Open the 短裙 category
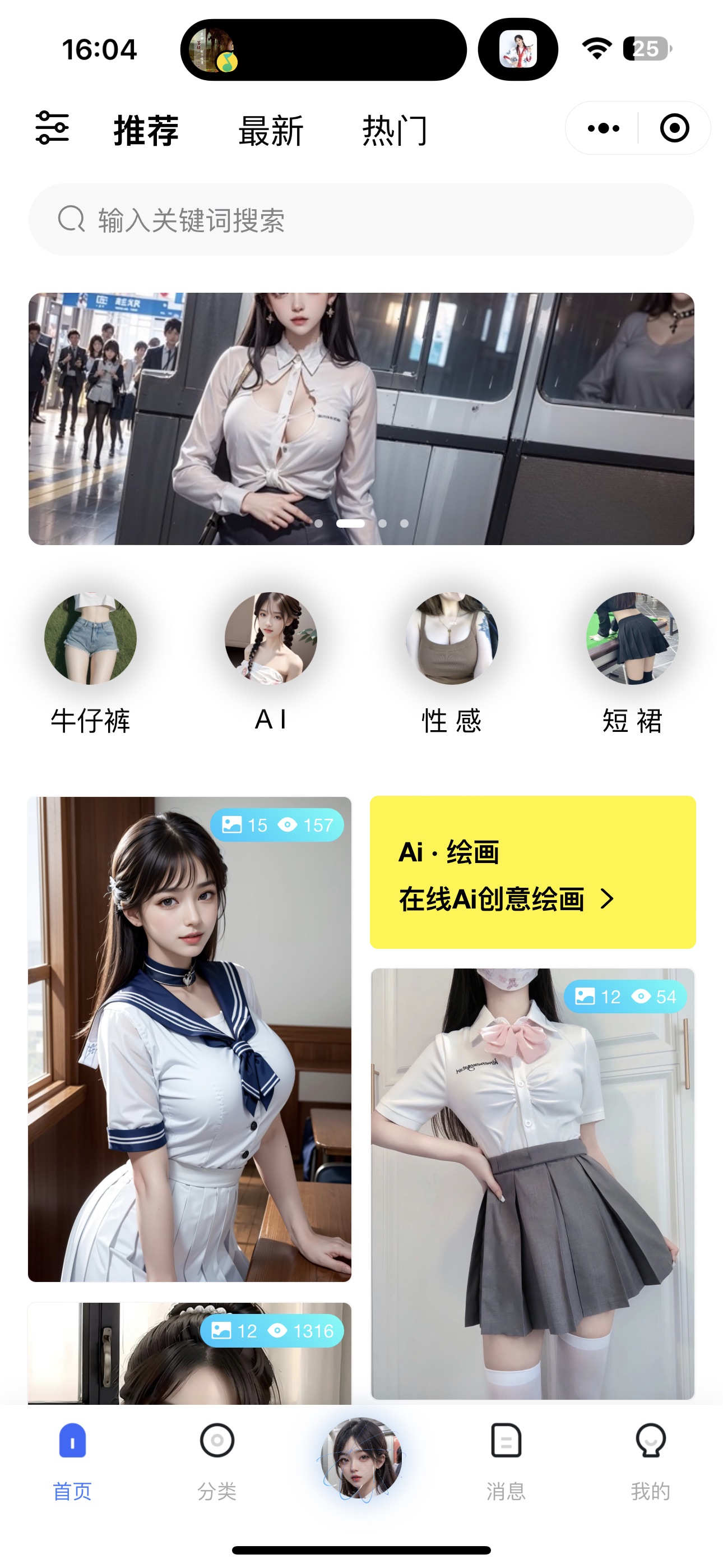Viewport: 723px width, 1568px height. click(x=632, y=639)
